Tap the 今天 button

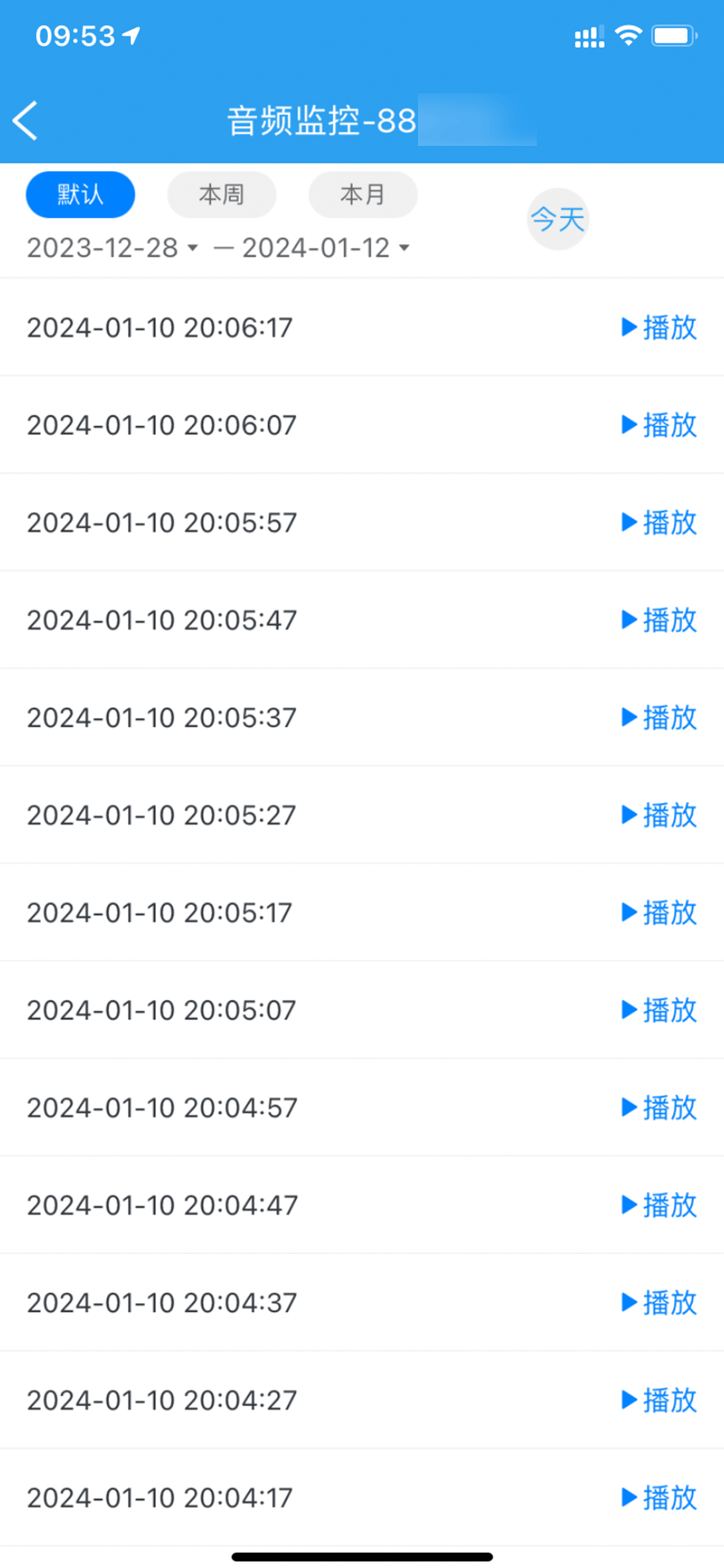pyautogui.click(x=558, y=219)
